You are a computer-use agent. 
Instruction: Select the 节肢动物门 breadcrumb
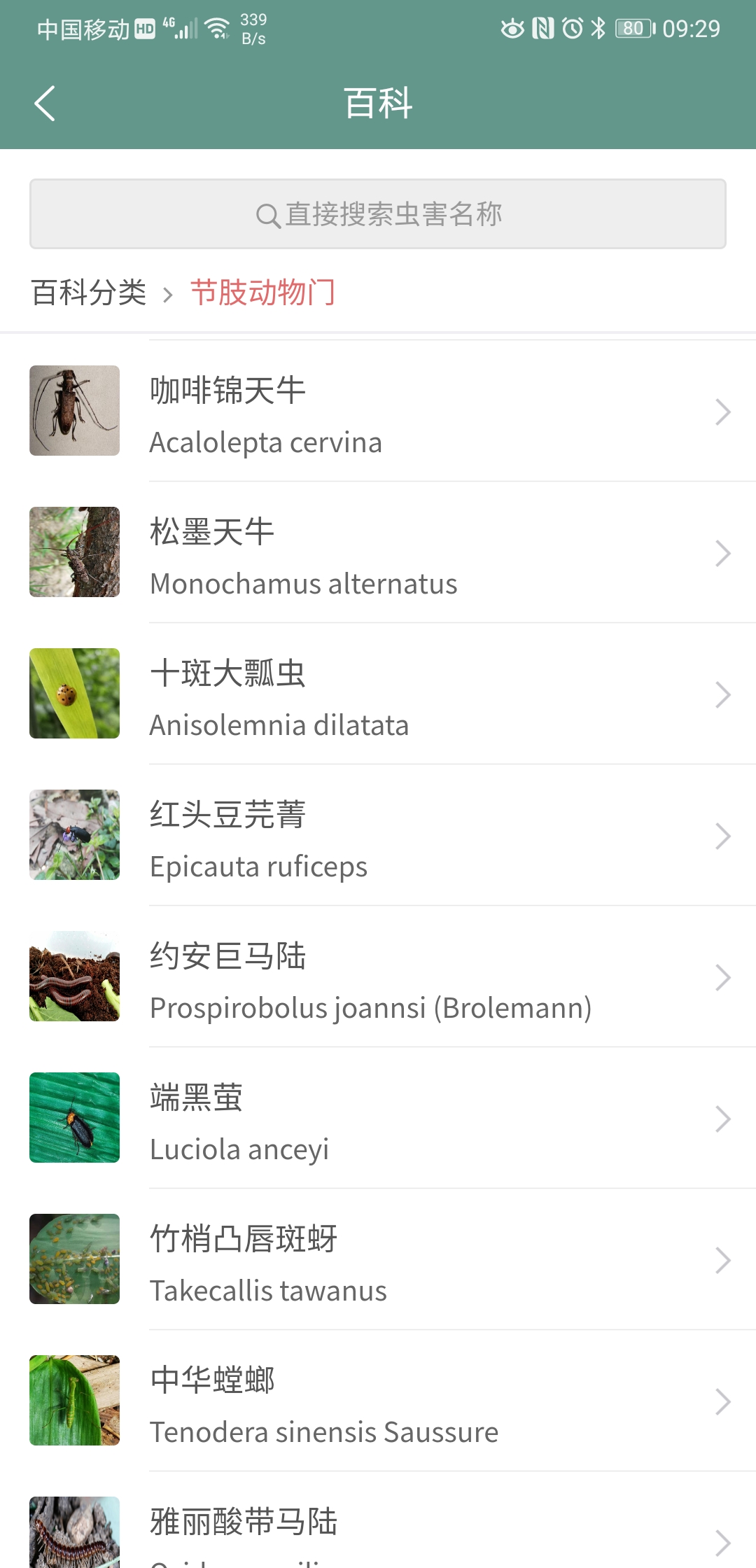point(263,293)
